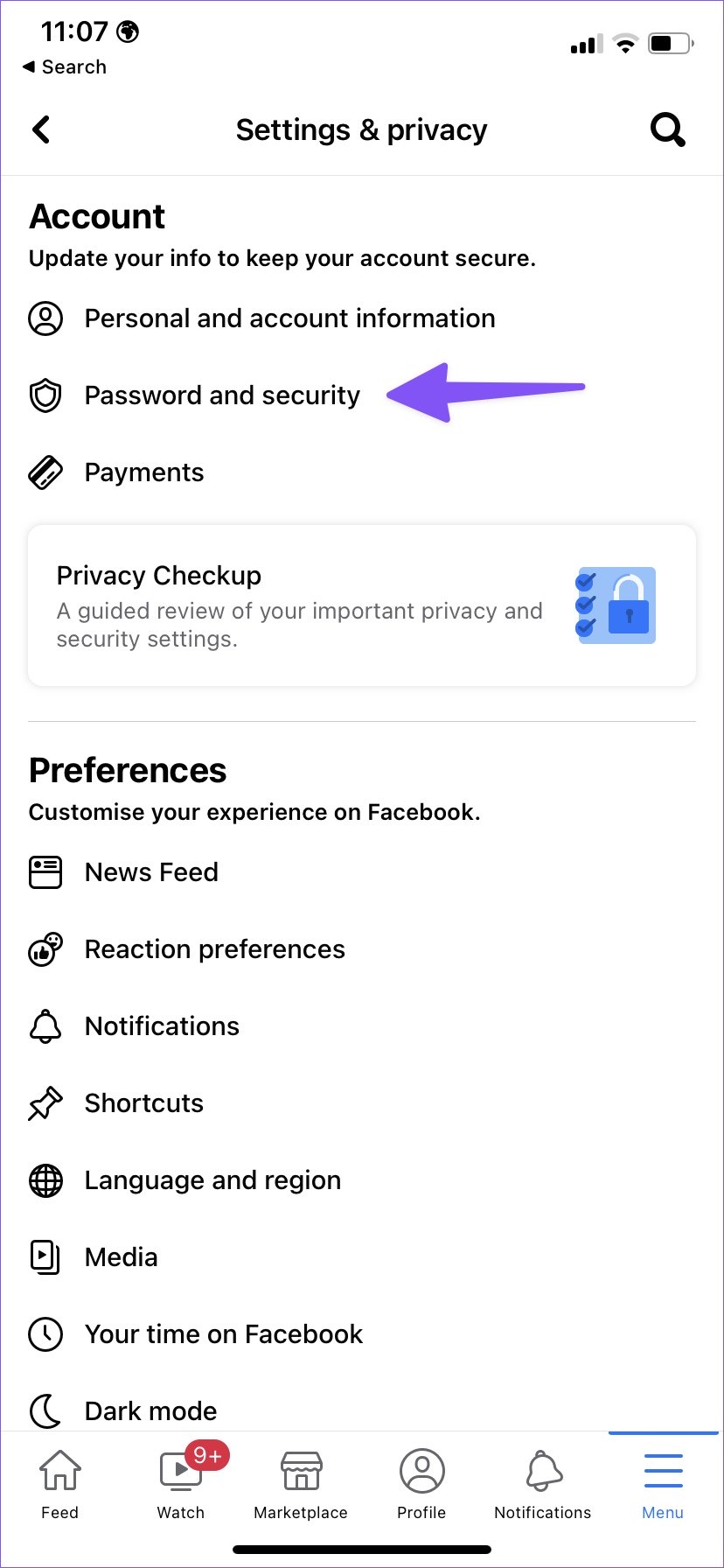Open Reaction preferences
The height and width of the screenshot is (1568, 724).
[362, 949]
